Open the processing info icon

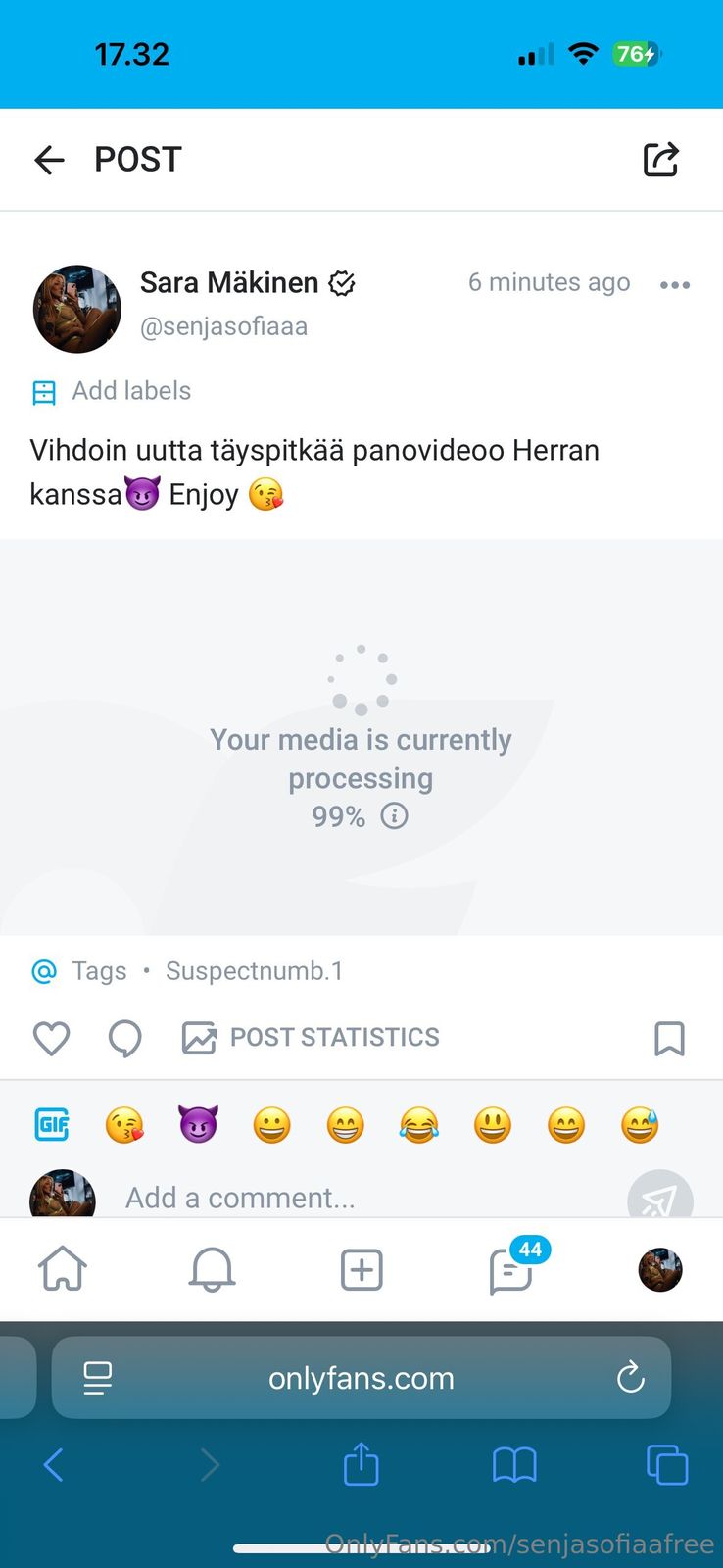coord(394,815)
